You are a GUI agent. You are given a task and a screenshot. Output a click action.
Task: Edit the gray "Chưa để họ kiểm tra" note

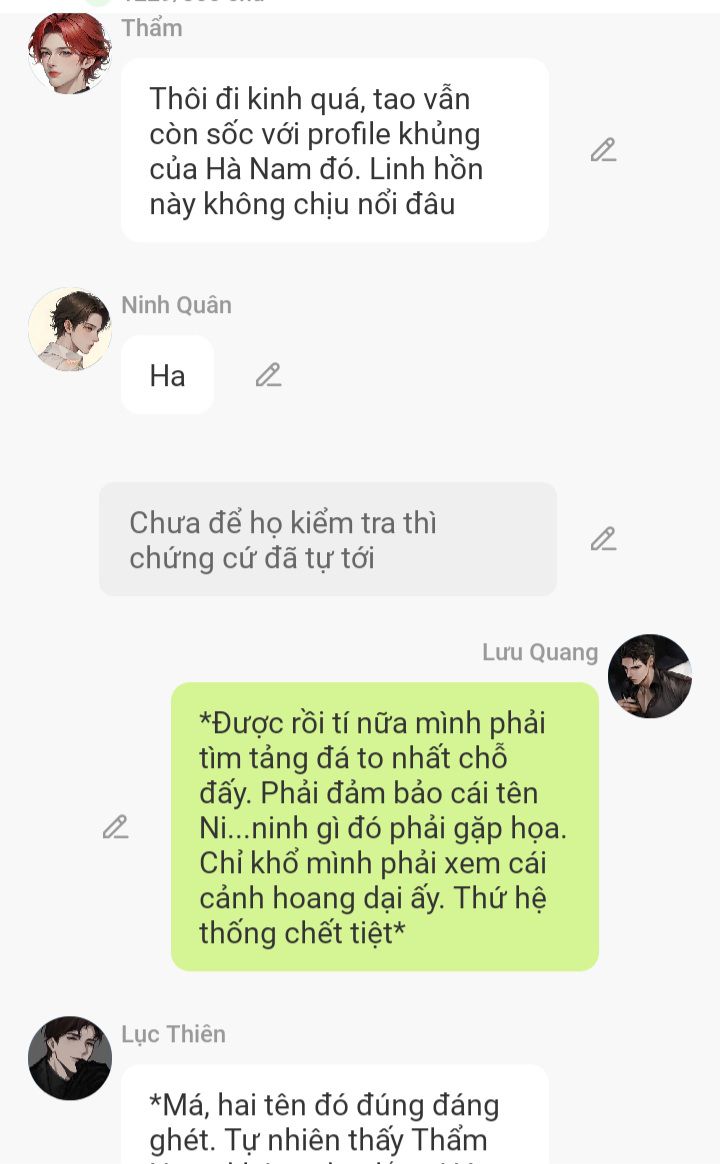pos(603,539)
